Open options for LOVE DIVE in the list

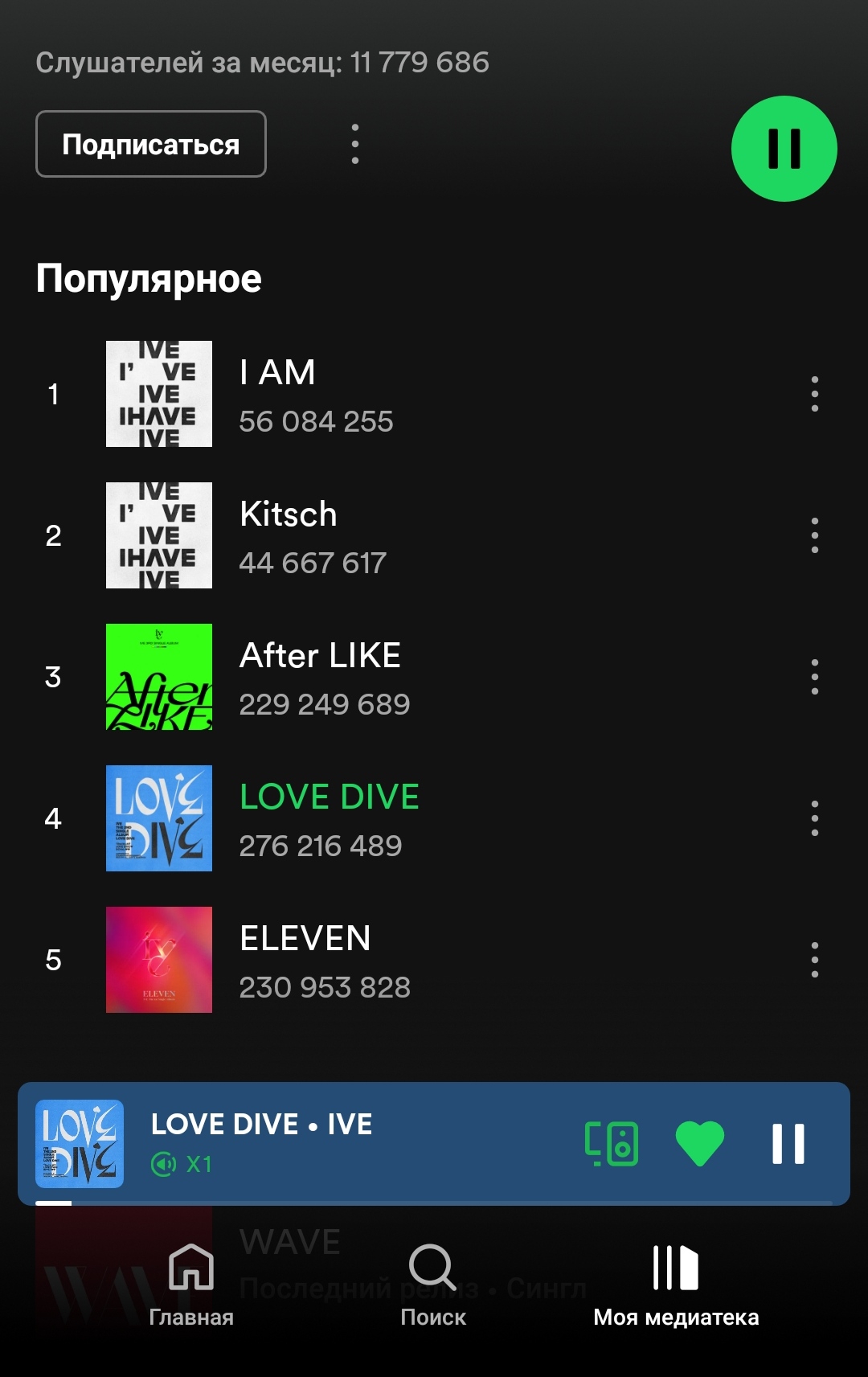coord(814,818)
